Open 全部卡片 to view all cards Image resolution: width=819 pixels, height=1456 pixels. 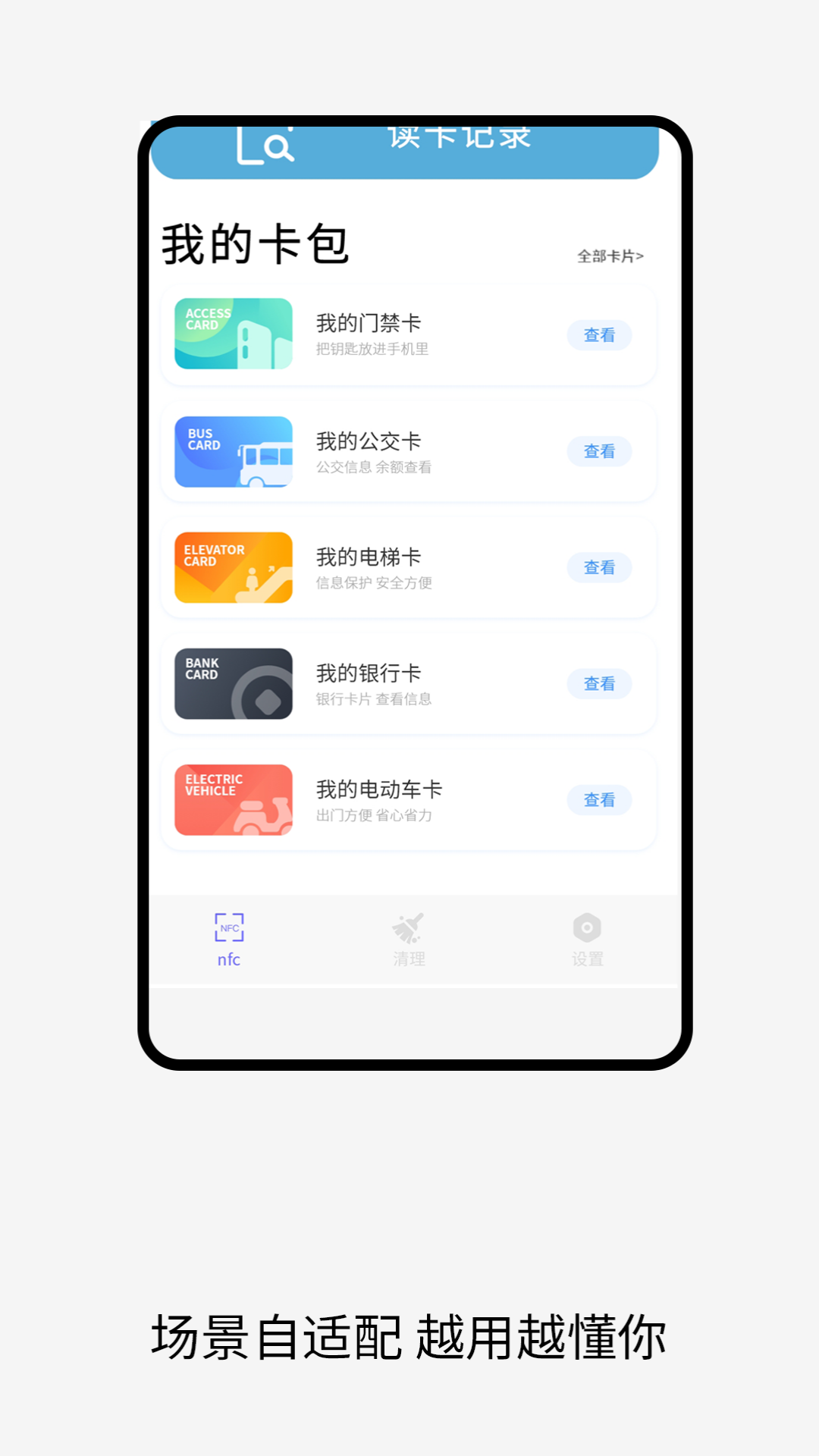pos(609,257)
